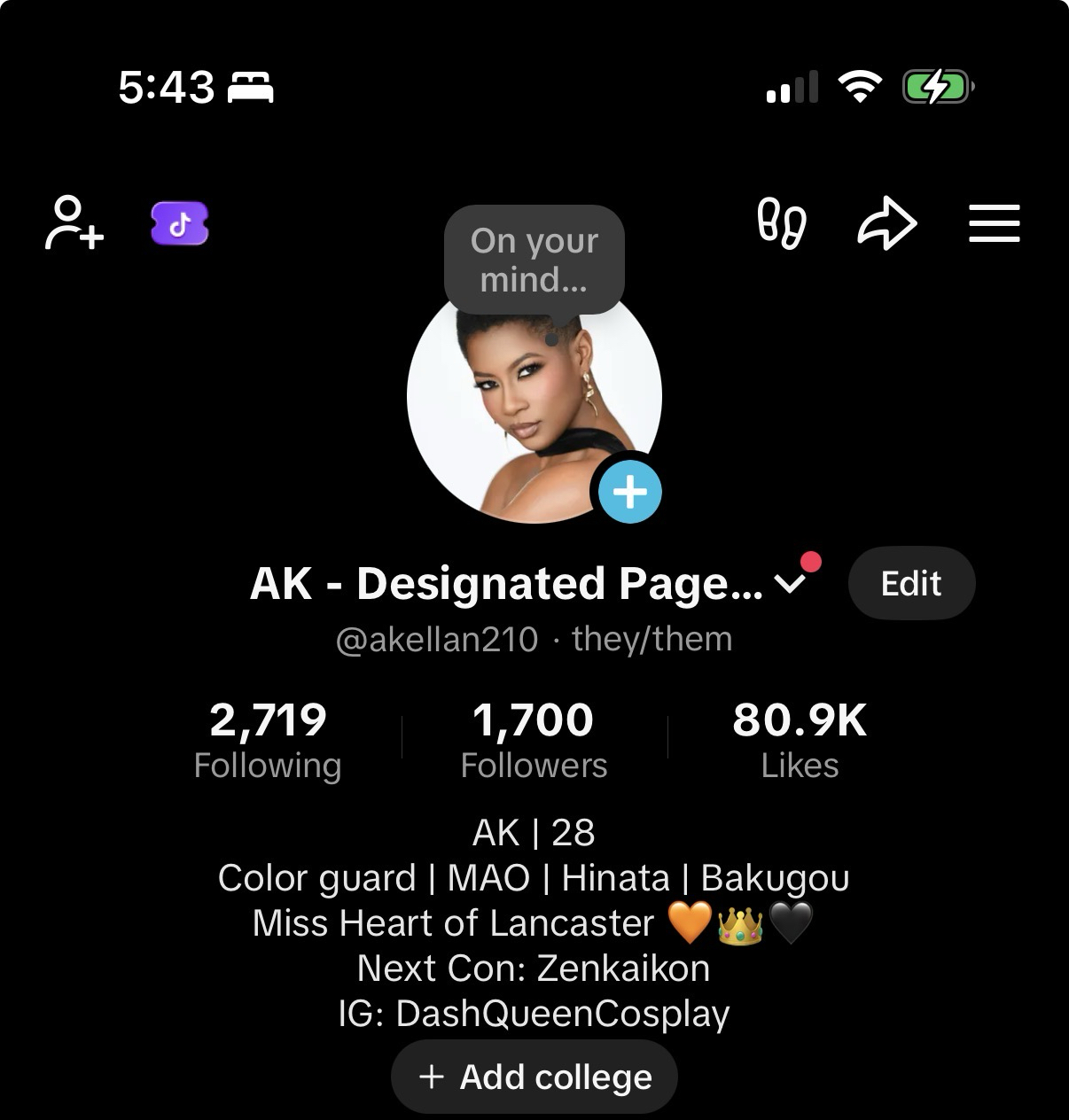The height and width of the screenshot is (1120, 1069).
Task: Tap the blue plus on profile photo
Action: 629,492
